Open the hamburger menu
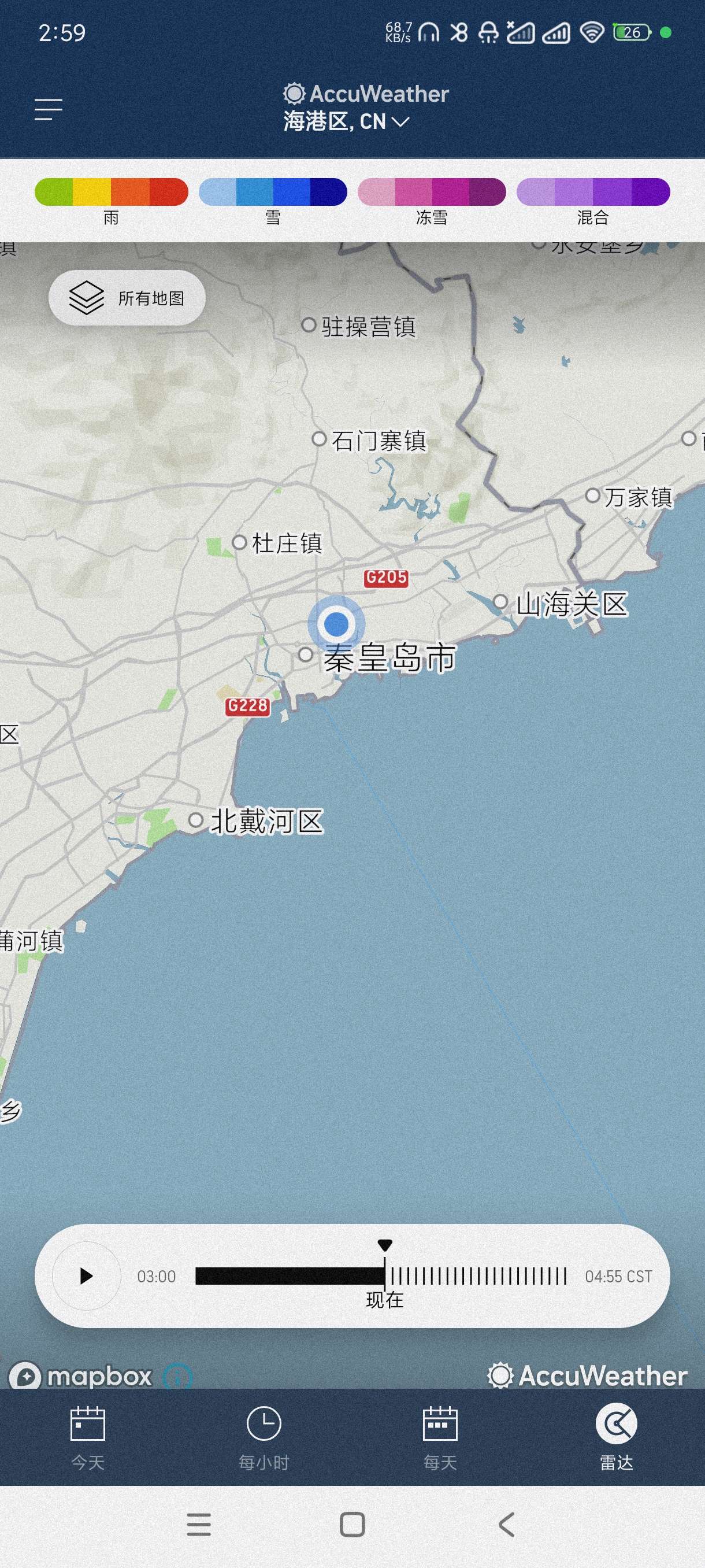705x1568 pixels. [48, 110]
